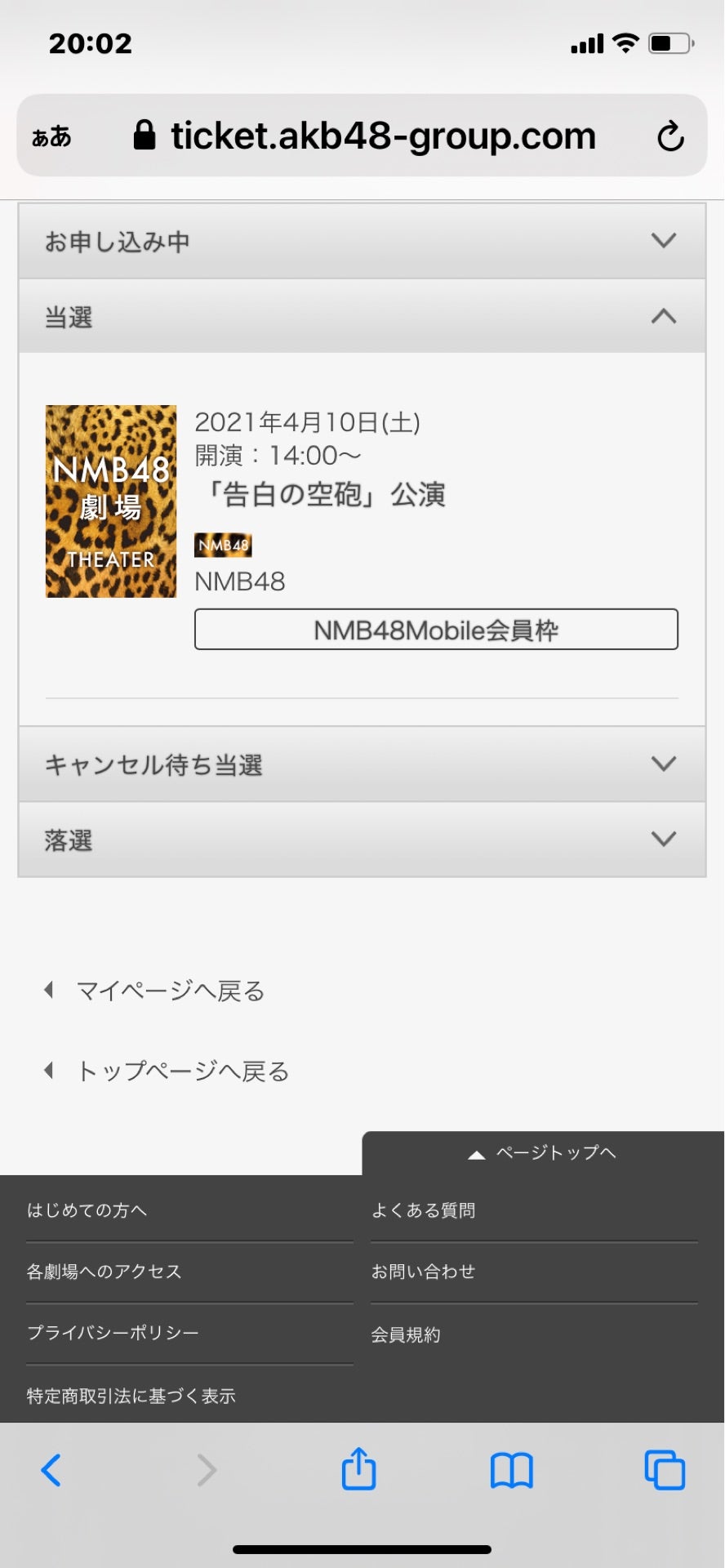Tap the NMB48Mobile会員枠 button
This screenshot has height=1568, width=725.
tap(436, 630)
